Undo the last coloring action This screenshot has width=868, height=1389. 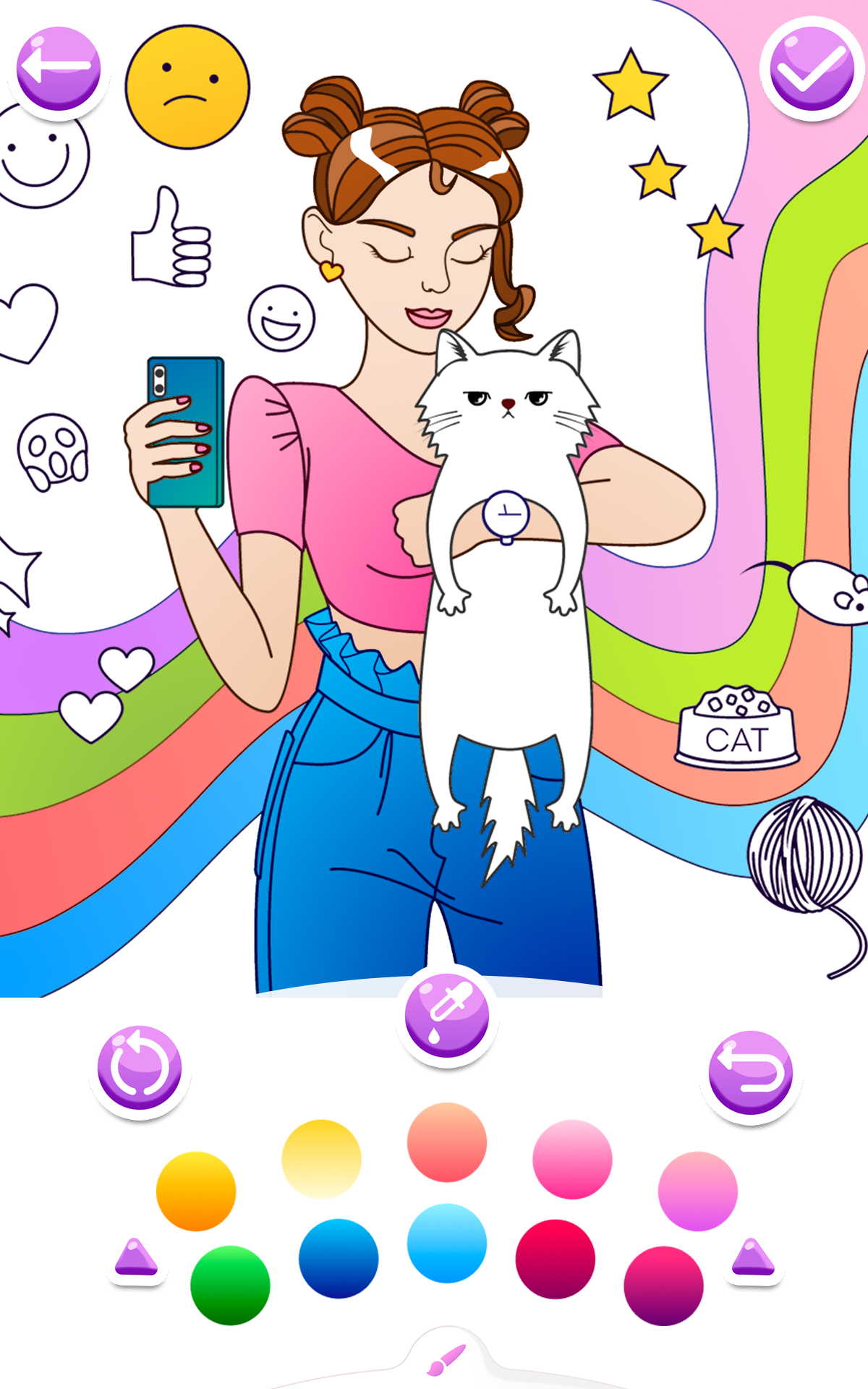[751, 1073]
